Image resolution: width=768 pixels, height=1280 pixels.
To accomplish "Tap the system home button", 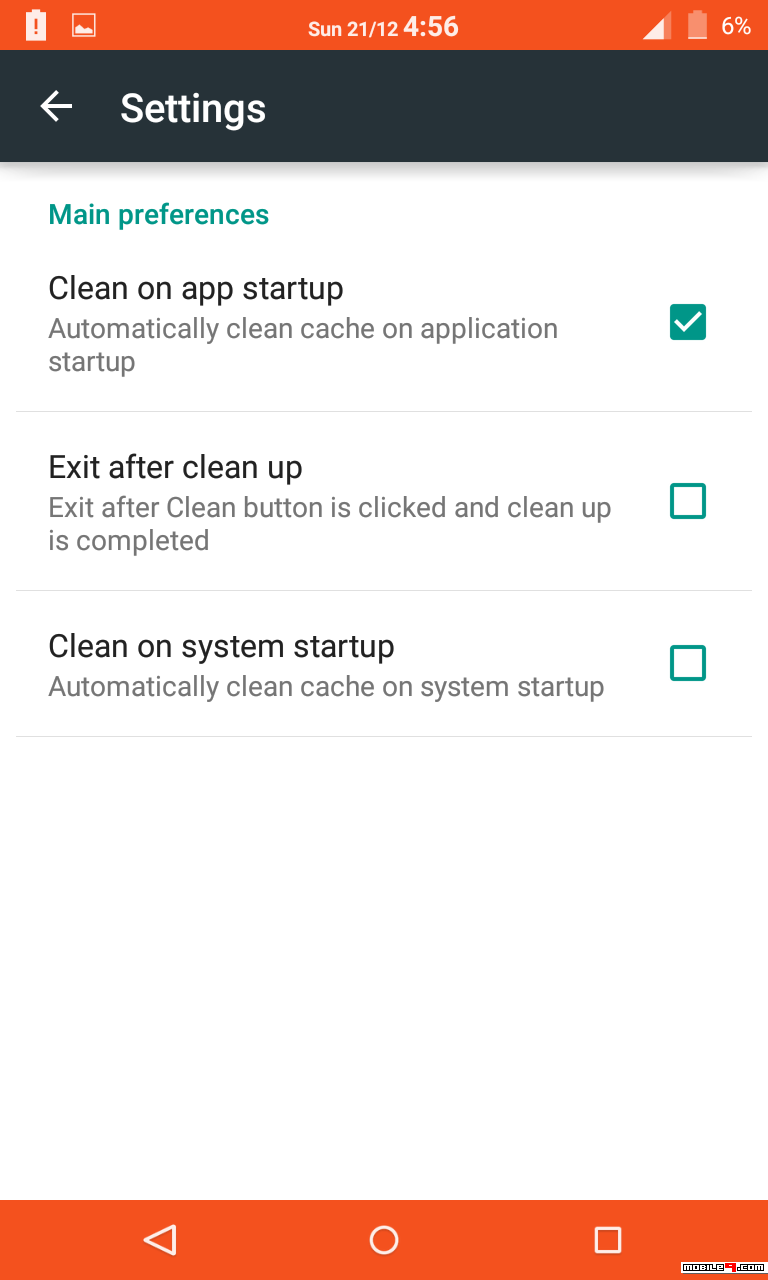I will [384, 1240].
